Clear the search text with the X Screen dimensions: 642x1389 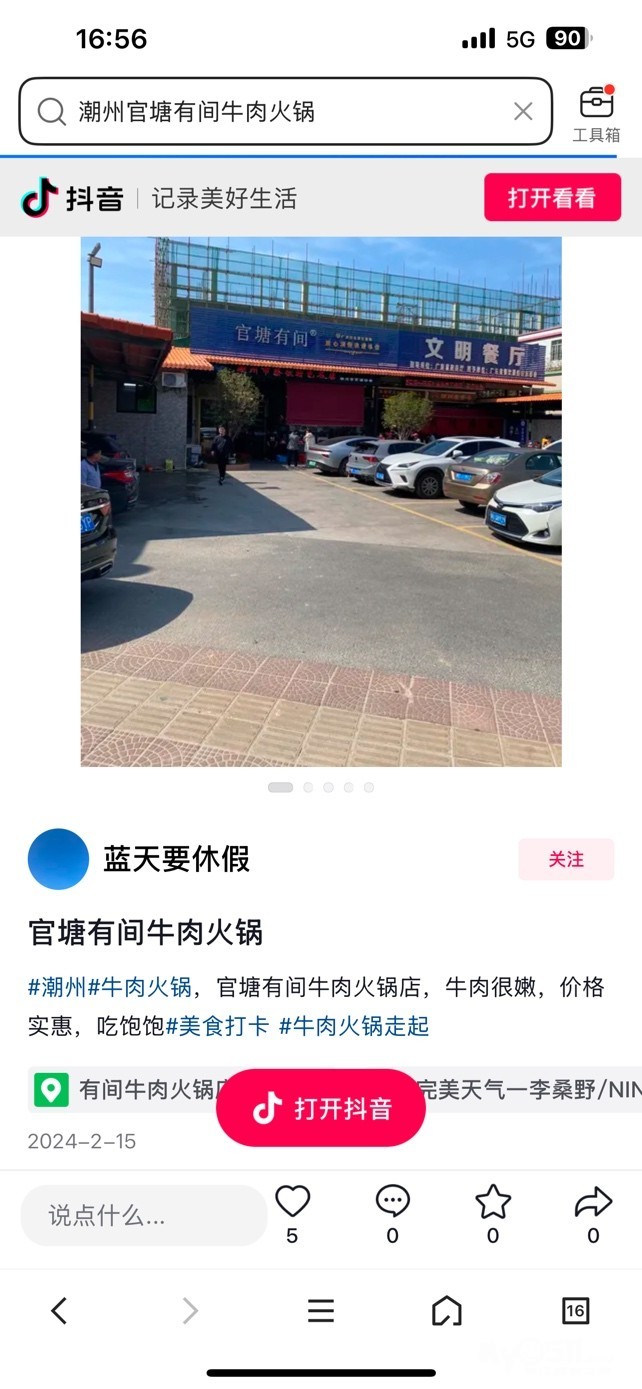(x=523, y=111)
